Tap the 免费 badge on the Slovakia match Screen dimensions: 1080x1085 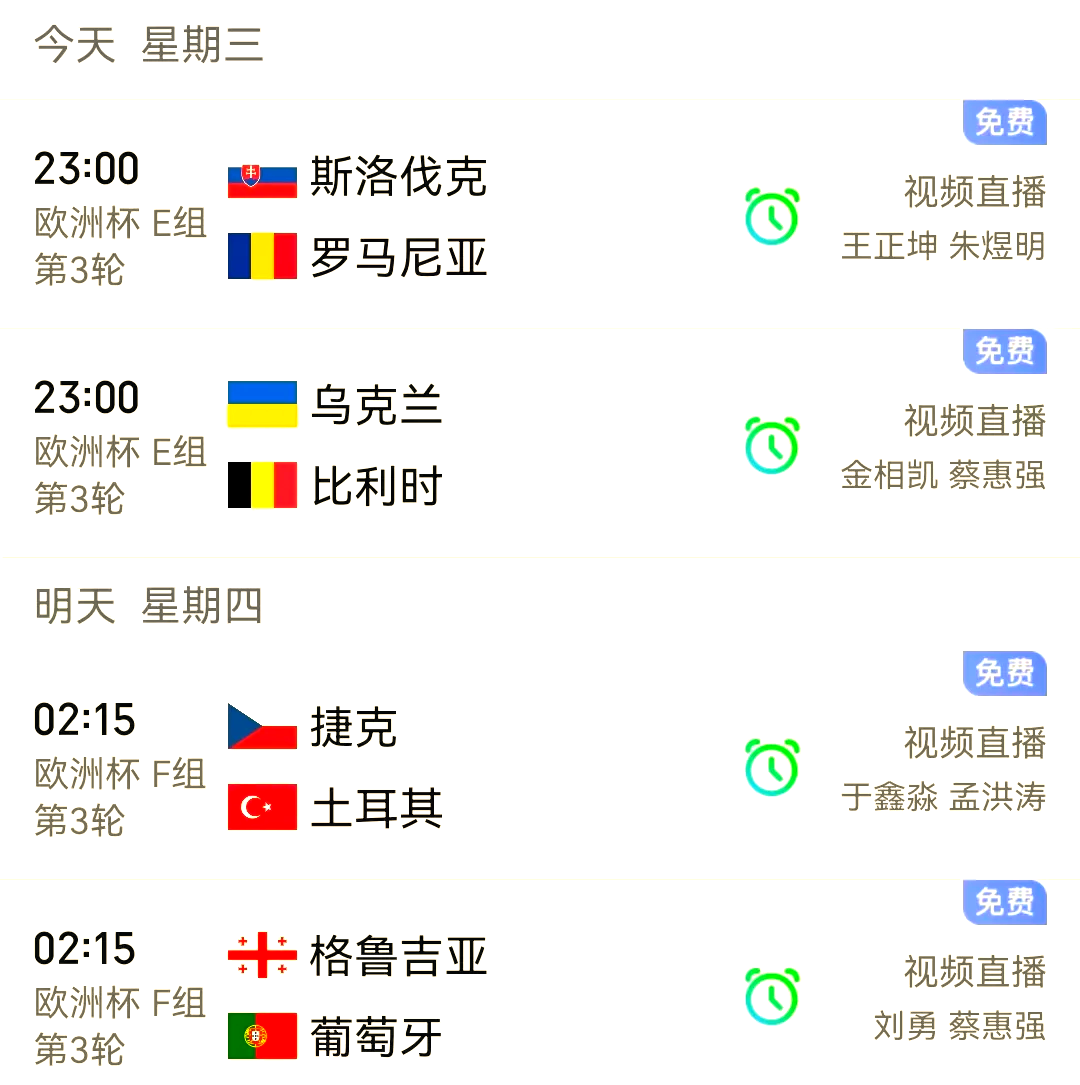[x=1003, y=123]
